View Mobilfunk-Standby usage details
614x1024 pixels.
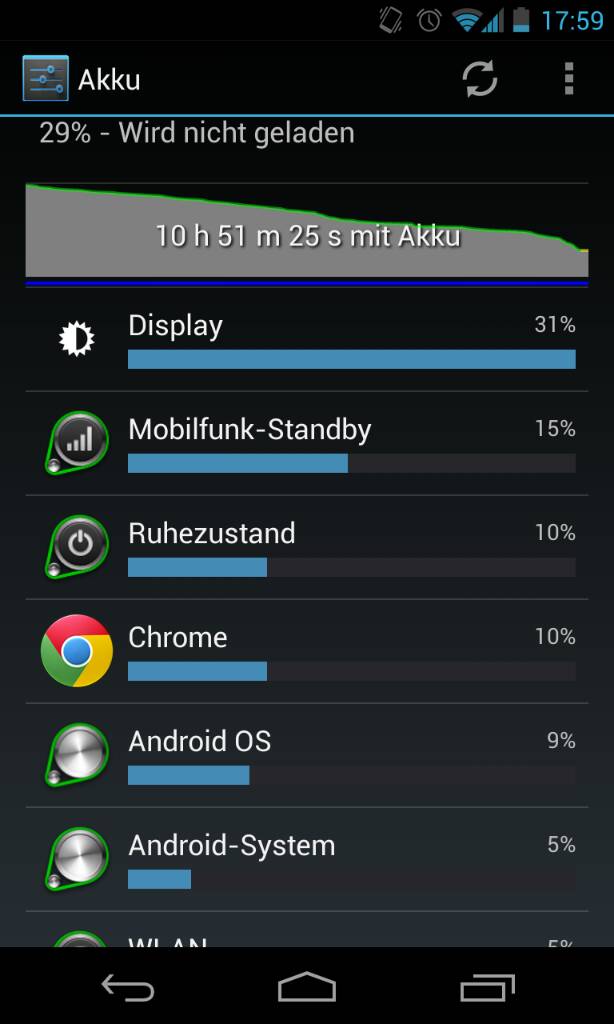point(307,443)
